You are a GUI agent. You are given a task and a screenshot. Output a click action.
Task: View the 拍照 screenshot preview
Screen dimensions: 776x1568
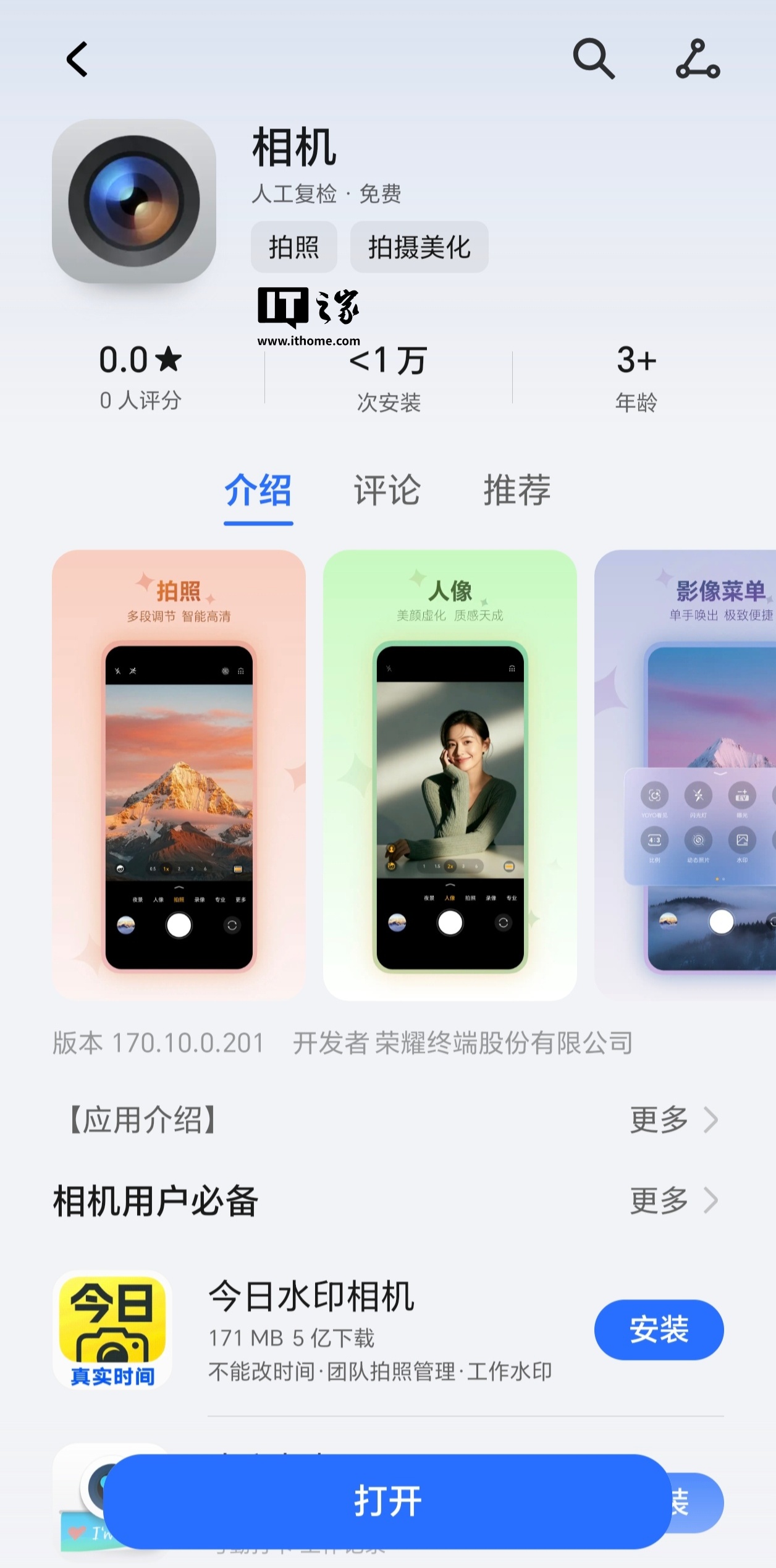[179, 774]
